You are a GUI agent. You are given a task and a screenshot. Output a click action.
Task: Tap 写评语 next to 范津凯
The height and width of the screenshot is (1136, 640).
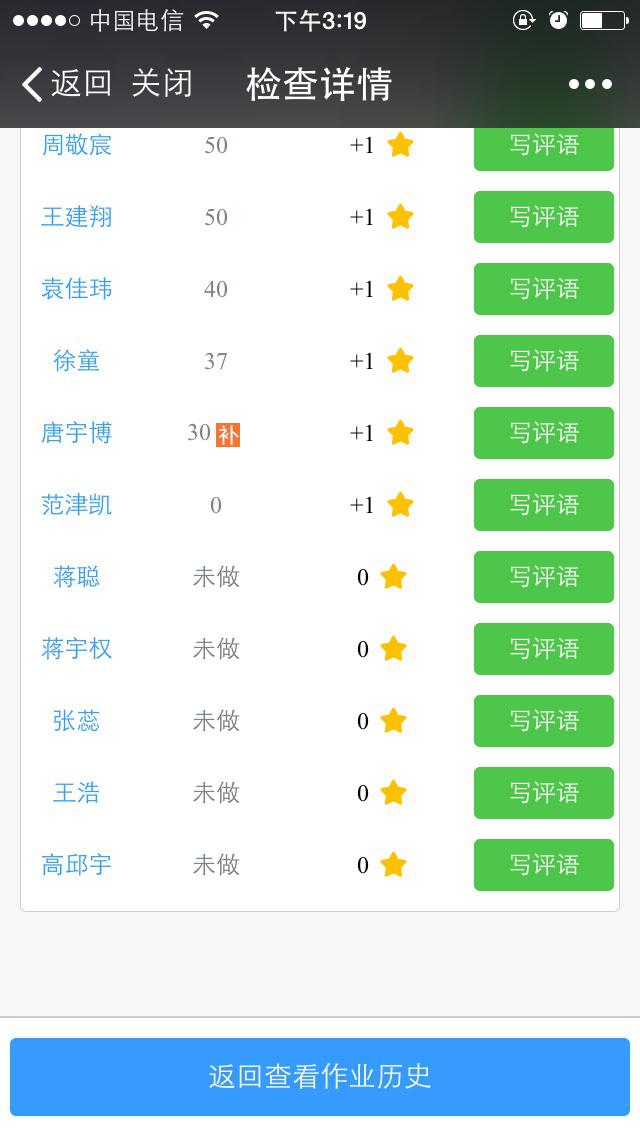click(x=544, y=505)
